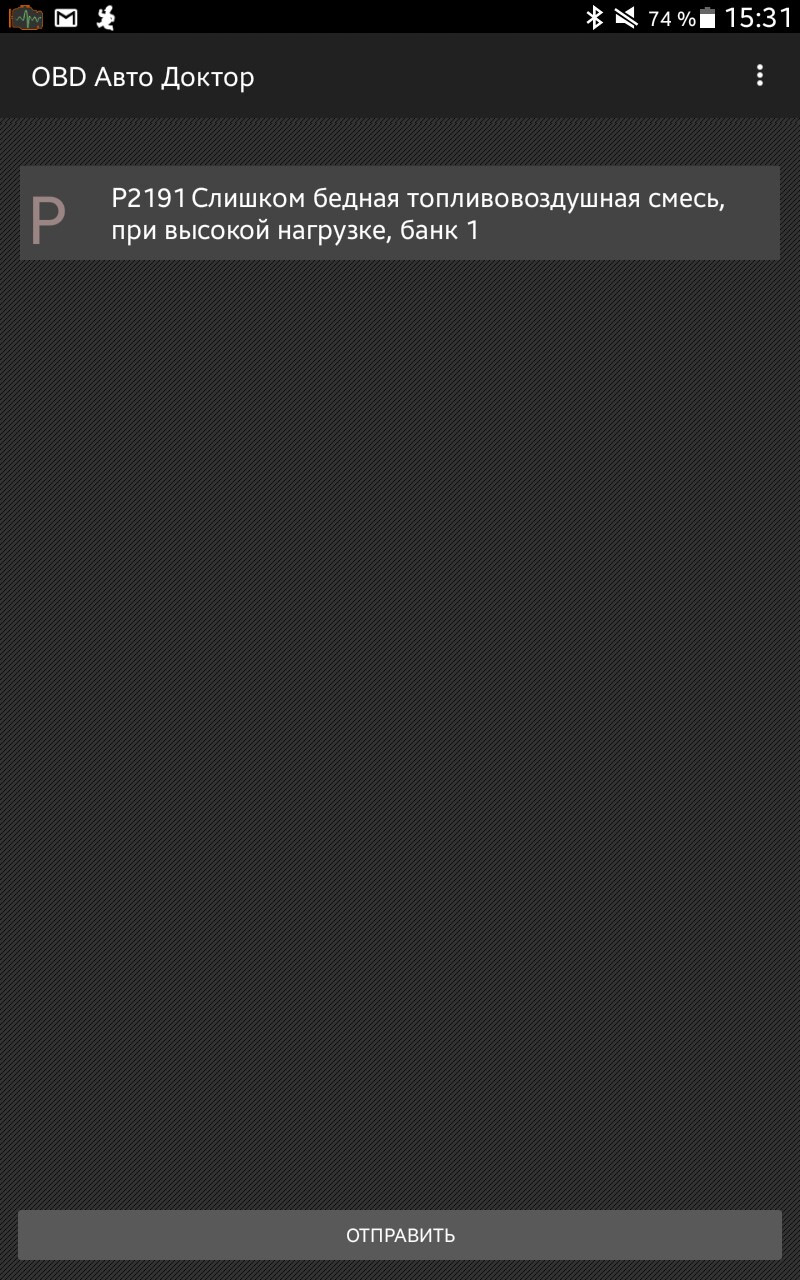Open the P2191 trouble code entry

pos(400,213)
